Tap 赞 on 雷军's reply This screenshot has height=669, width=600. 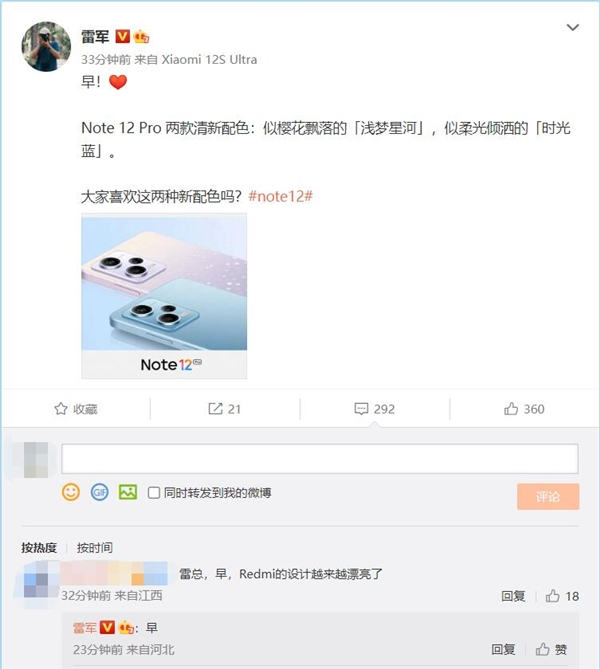[552, 649]
